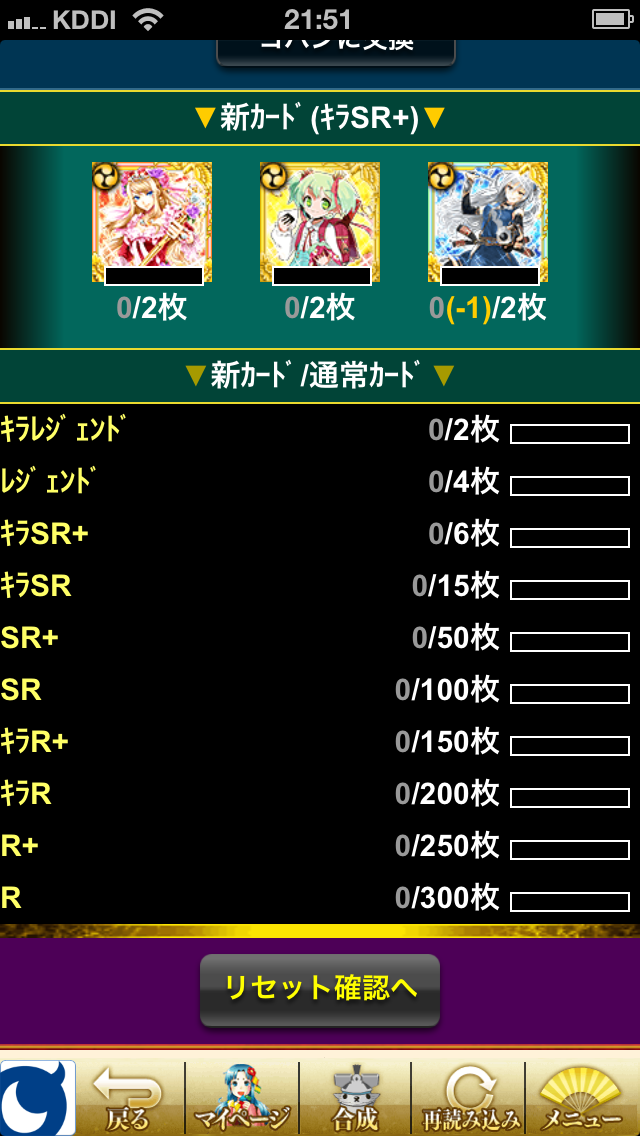The image size is (640, 1136).
Task: Open the pink-dressed blonde girl card
Action: (x=152, y=222)
